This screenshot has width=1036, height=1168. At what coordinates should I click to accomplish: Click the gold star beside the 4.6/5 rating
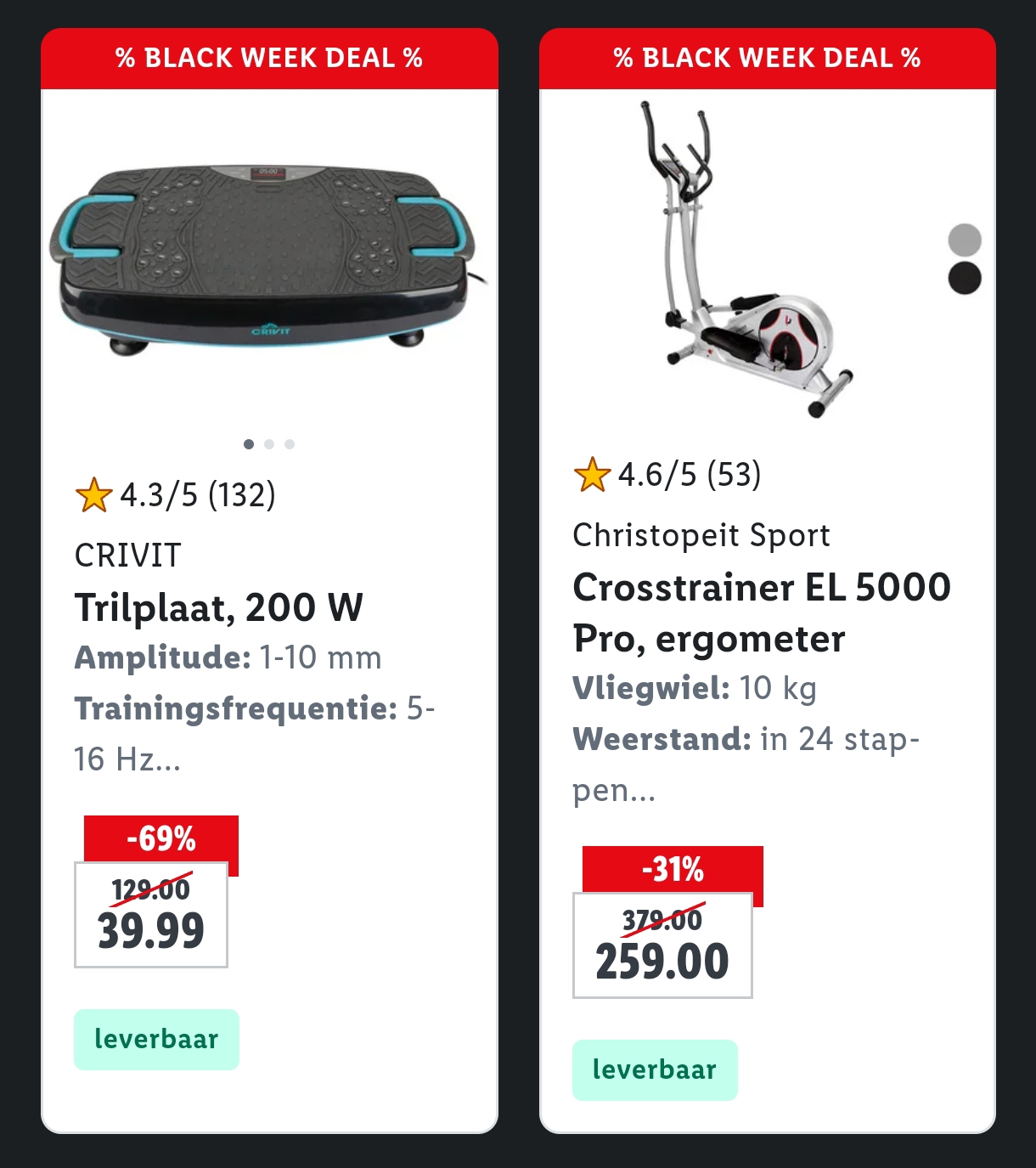click(592, 476)
